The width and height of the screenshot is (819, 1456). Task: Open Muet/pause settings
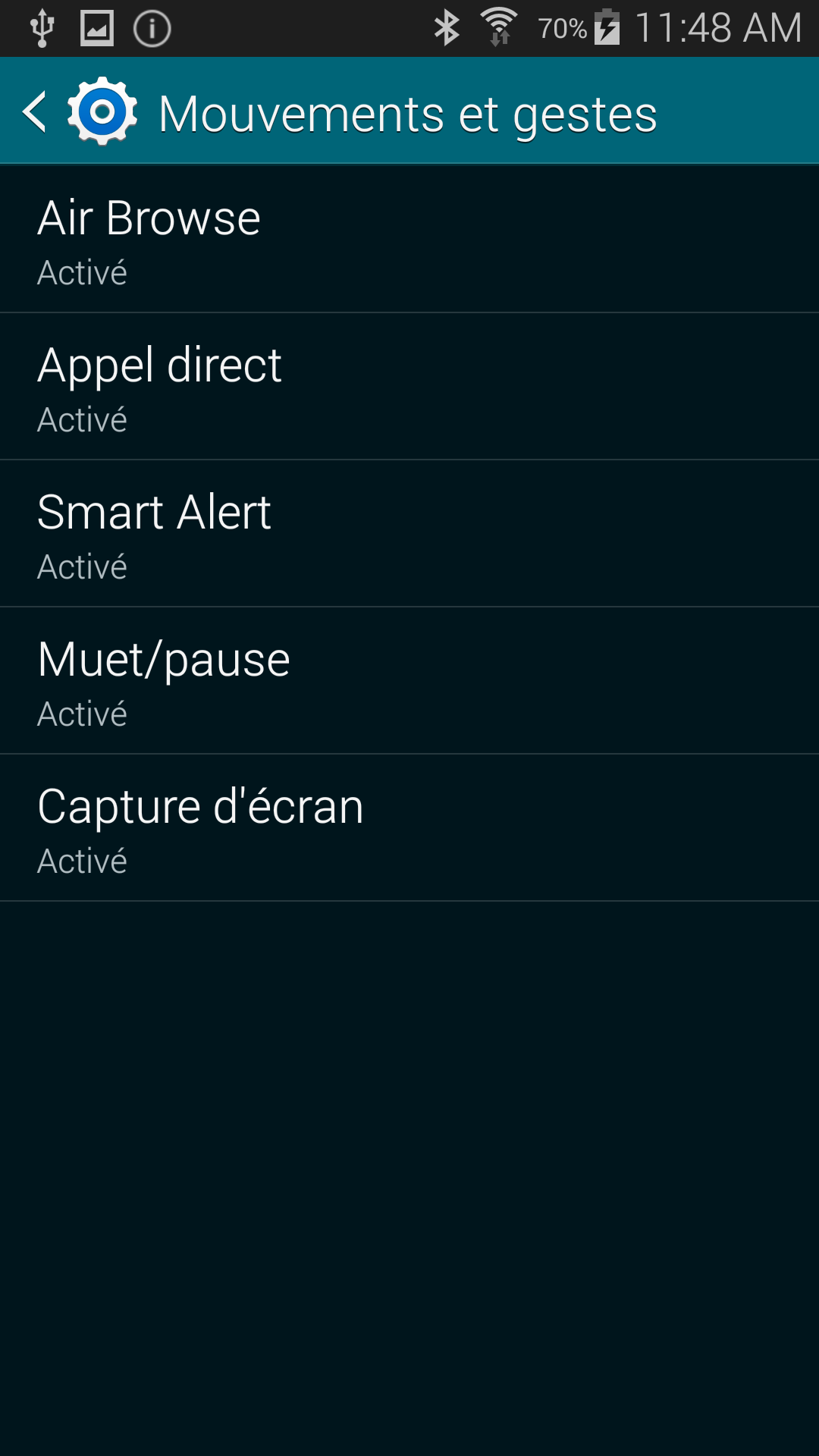(x=409, y=681)
